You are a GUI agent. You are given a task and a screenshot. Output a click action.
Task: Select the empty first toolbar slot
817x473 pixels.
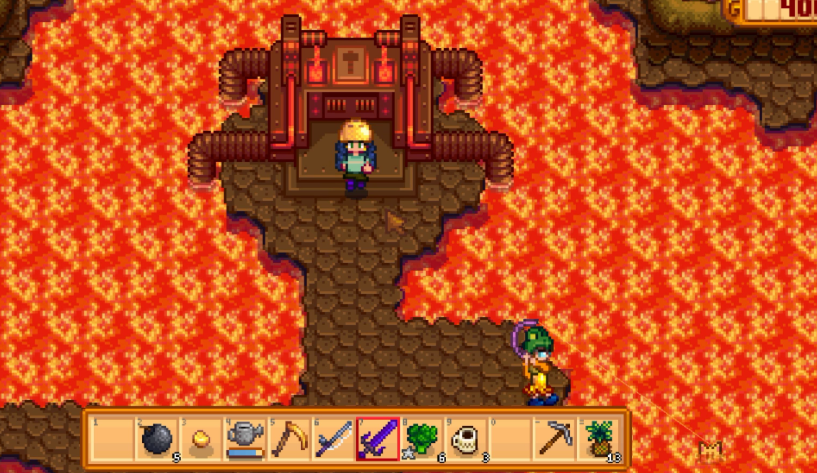[x=111, y=438]
